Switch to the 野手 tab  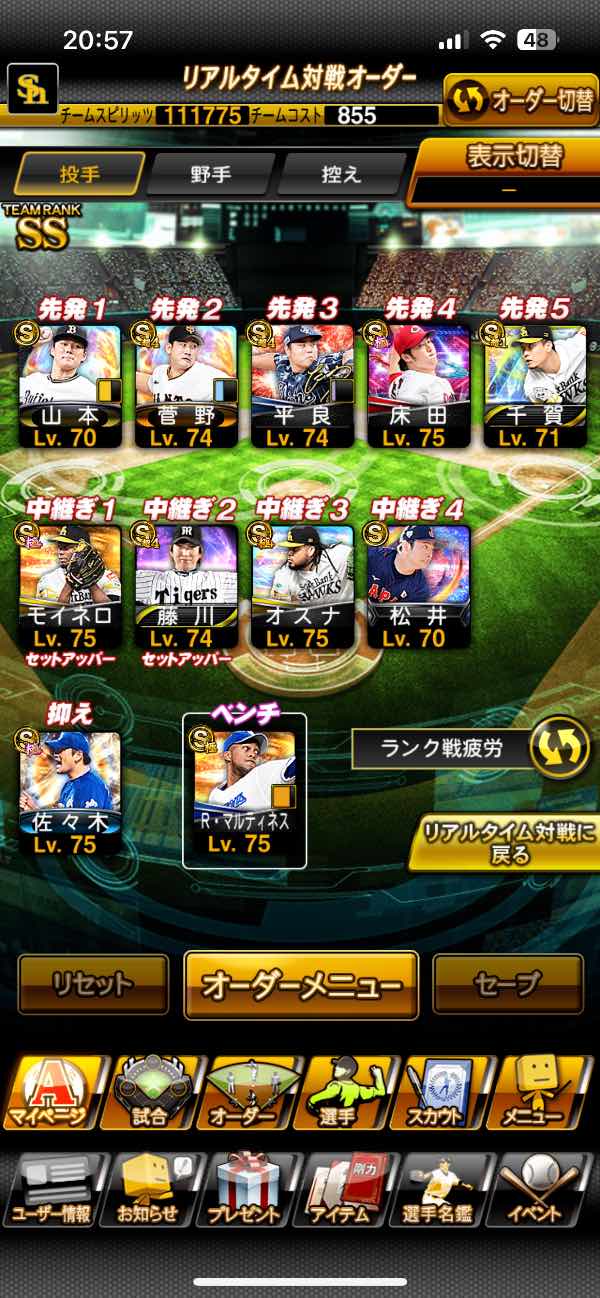point(210,174)
